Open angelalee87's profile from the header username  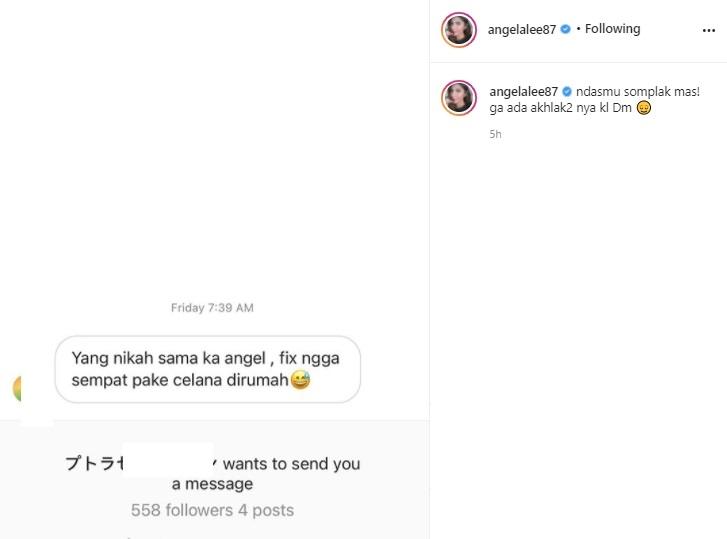522,30
